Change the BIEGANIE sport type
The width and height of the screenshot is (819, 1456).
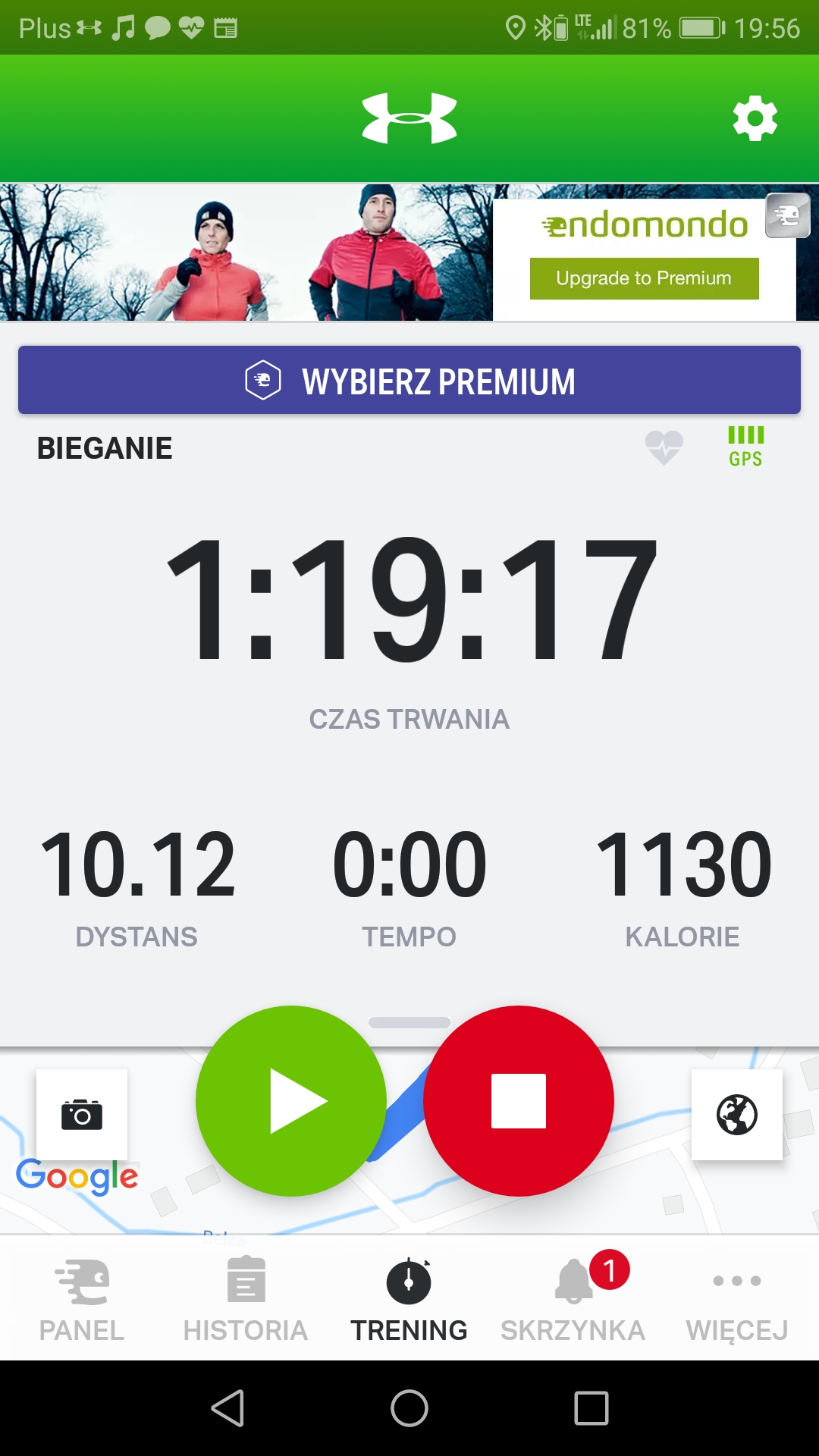click(x=105, y=448)
